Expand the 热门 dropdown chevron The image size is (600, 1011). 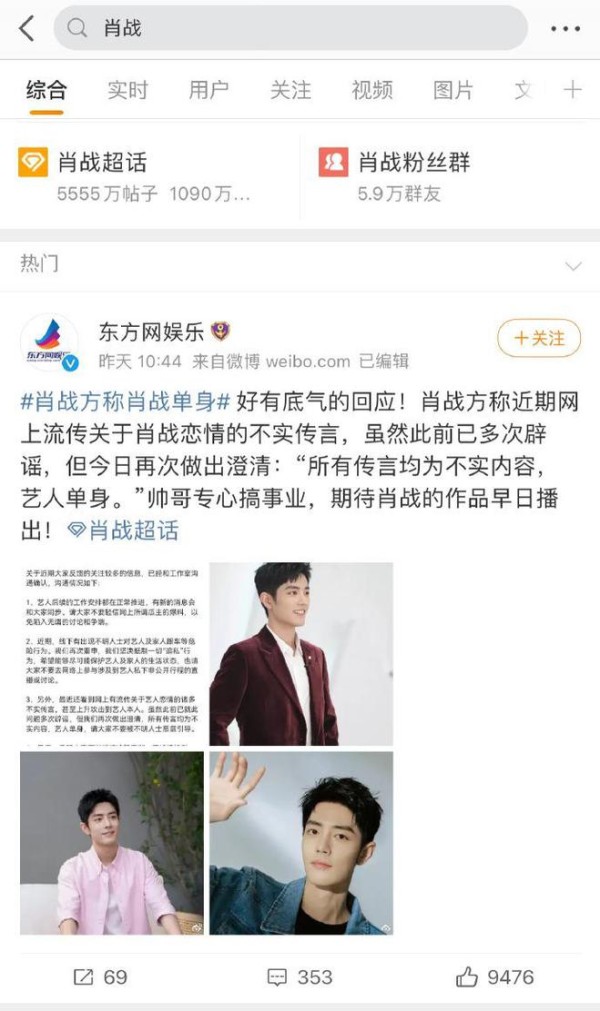(x=573, y=266)
